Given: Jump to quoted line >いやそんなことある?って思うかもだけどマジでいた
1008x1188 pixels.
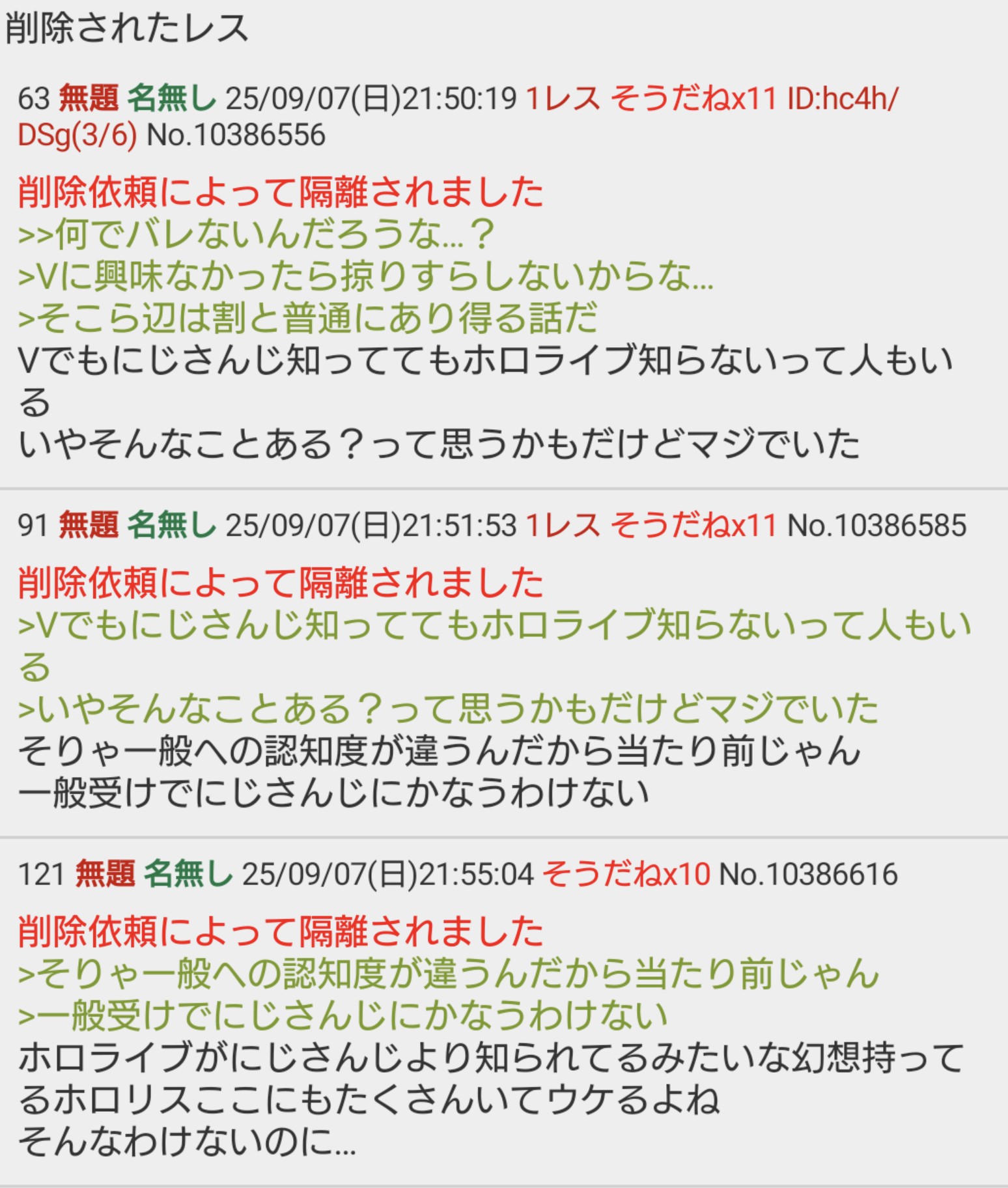Looking at the screenshot, I should click(448, 709).
